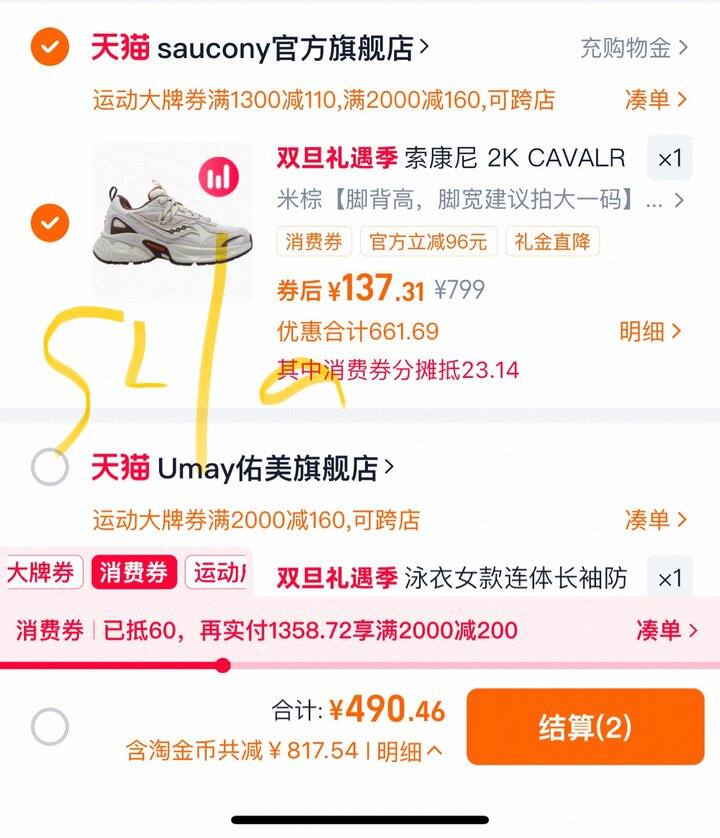Tap 凑单 beside the 满1300减110 coupon
The height and width of the screenshot is (838, 720).
click(x=655, y=99)
